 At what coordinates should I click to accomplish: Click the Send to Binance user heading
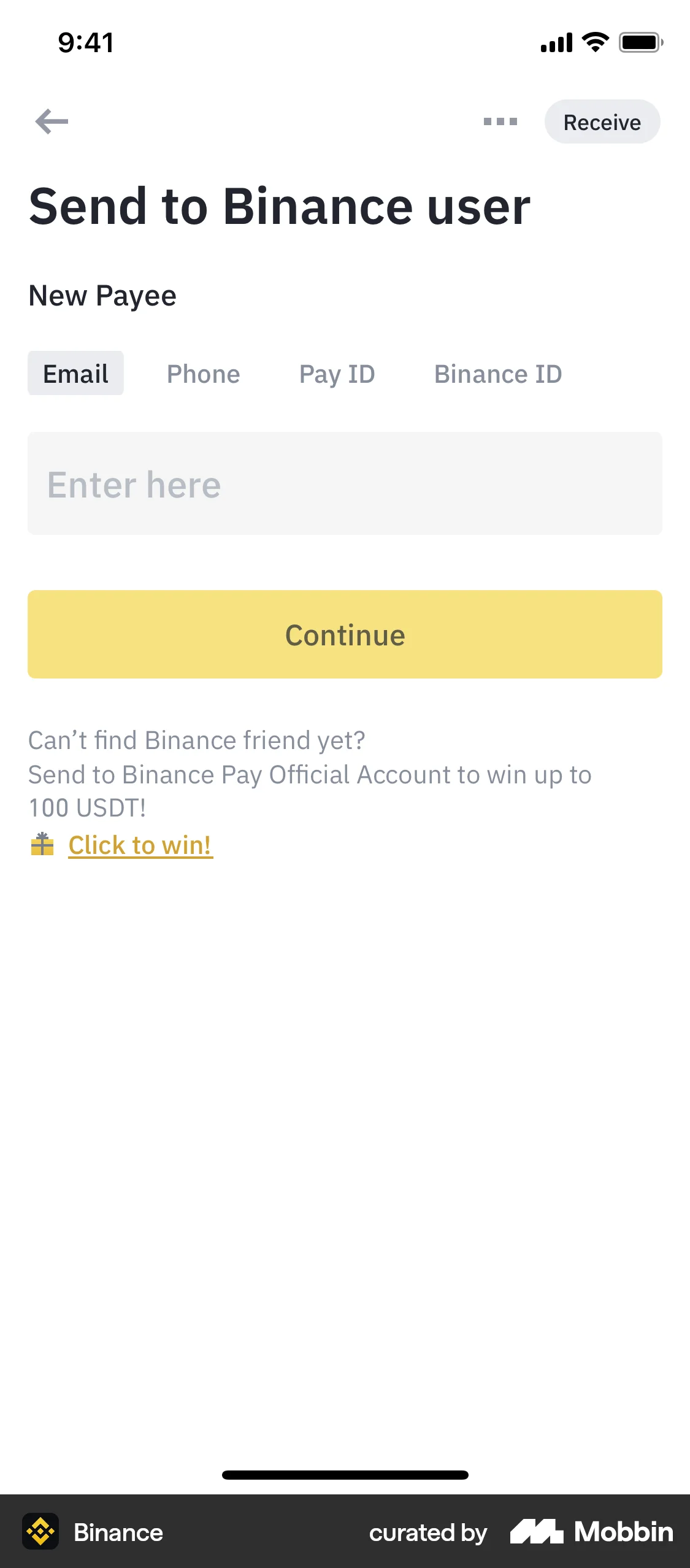[x=280, y=207]
